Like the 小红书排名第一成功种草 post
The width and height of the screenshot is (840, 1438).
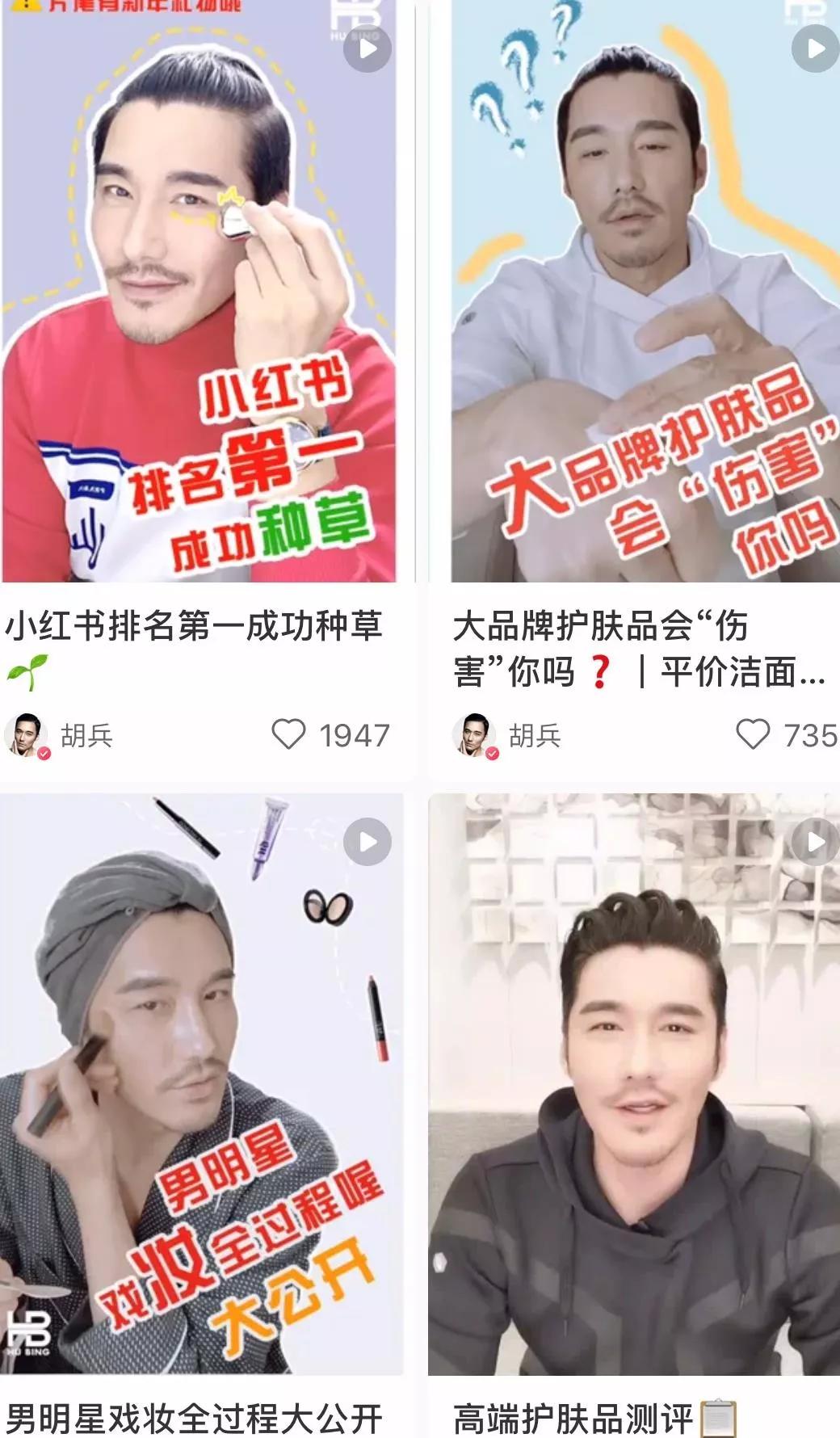coord(288,734)
